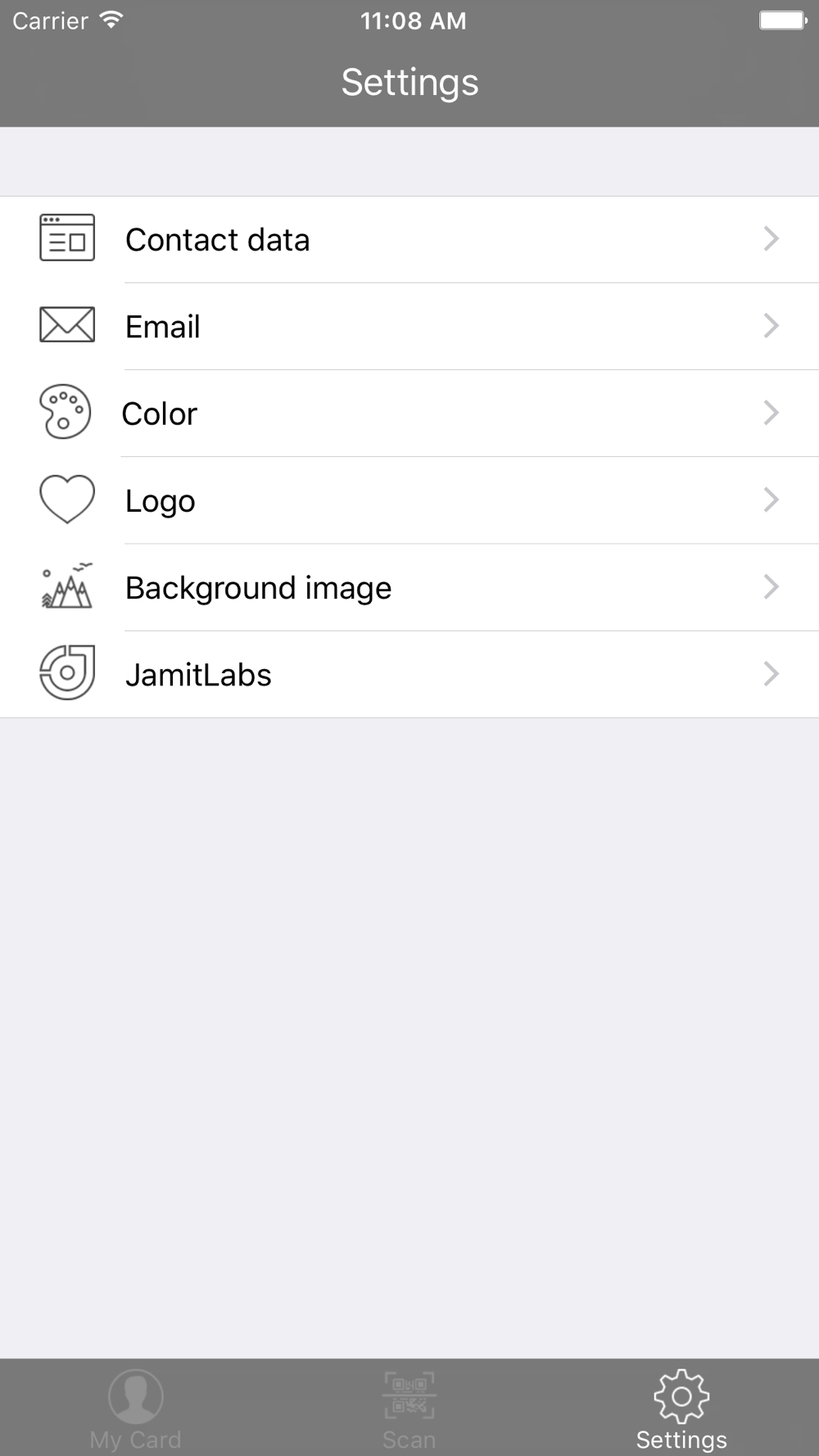
Task: Go to the Scan tab
Action: 409,1409
